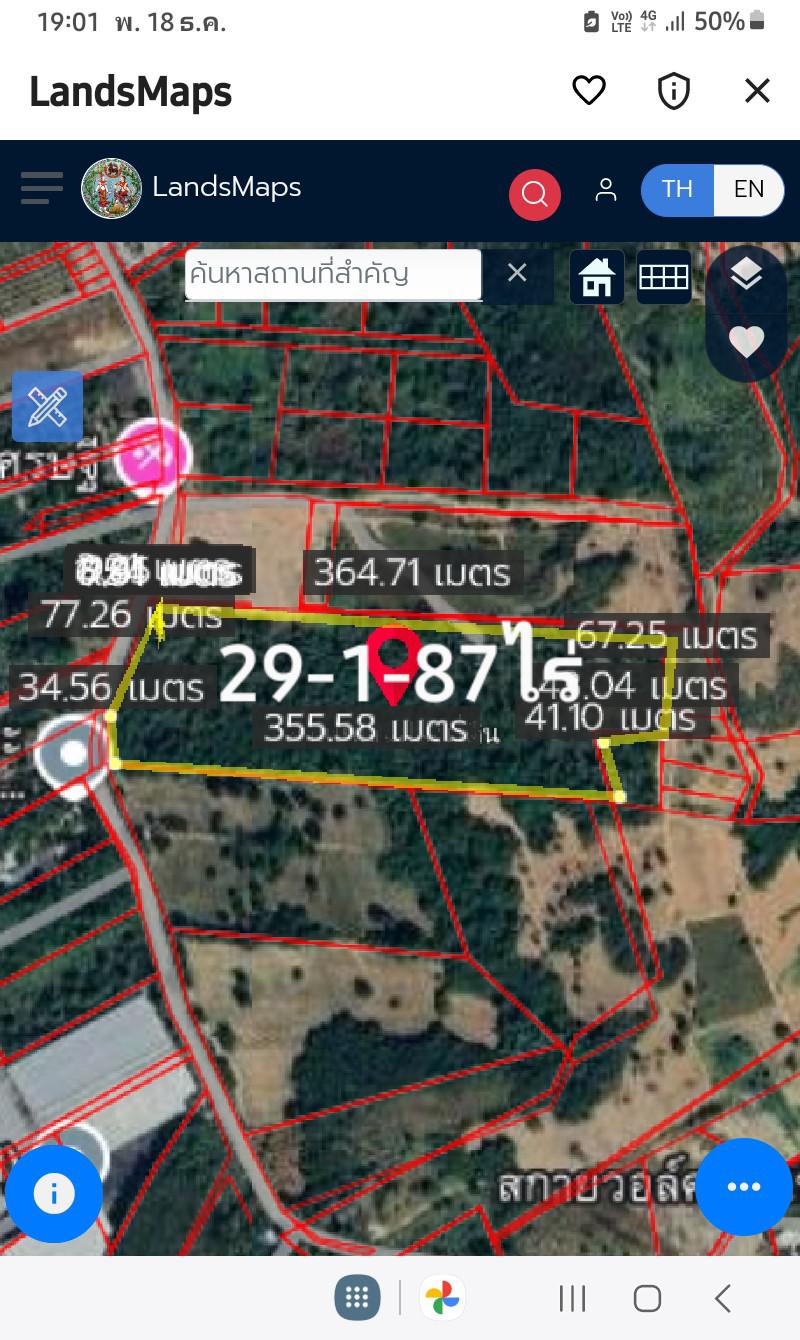Open the map layers selector
This screenshot has width=800, height=1340.
[x=746, y=274]
